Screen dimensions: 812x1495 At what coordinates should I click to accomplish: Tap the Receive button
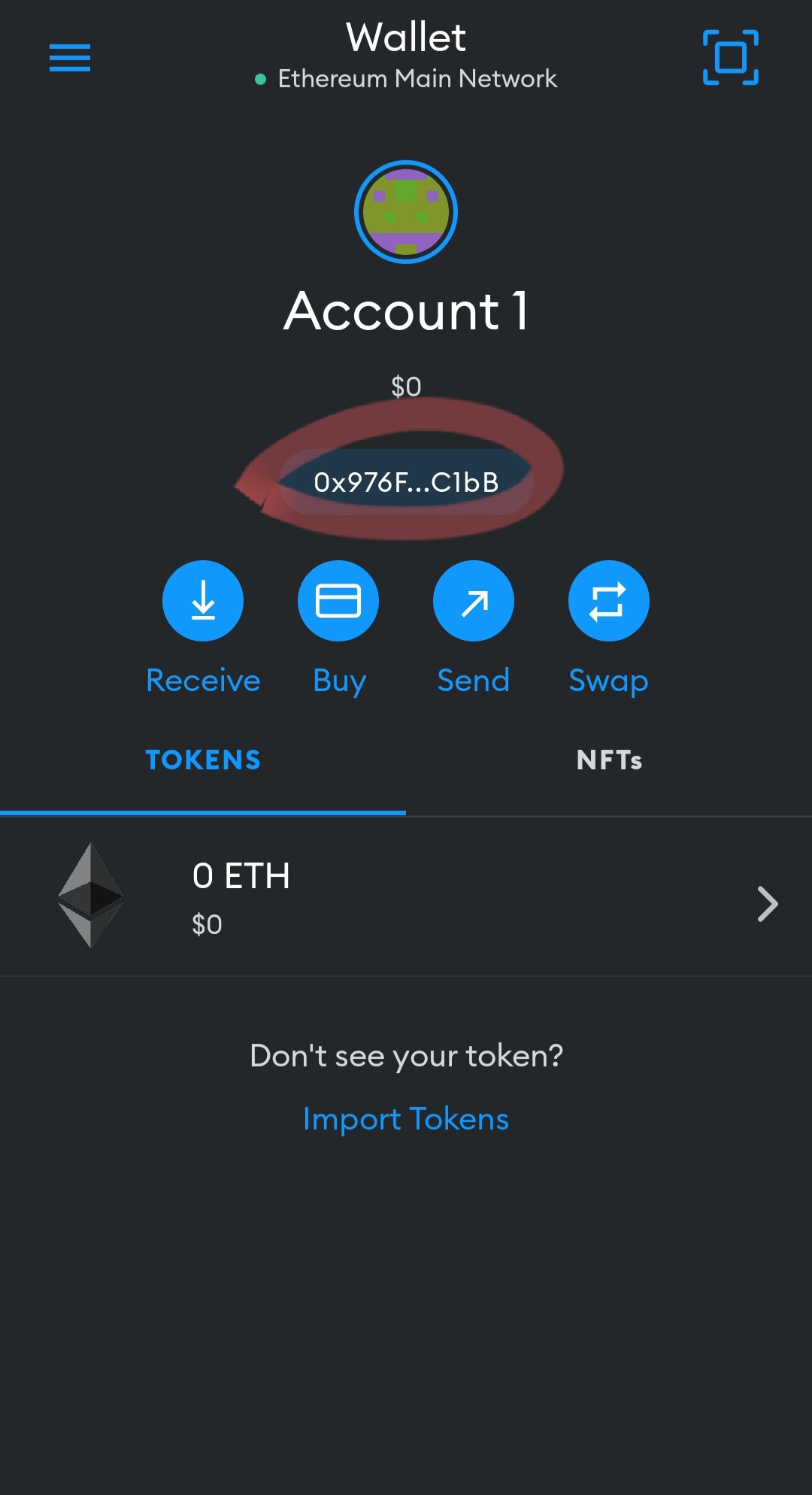pyautogui.click(x=203, y=601)
